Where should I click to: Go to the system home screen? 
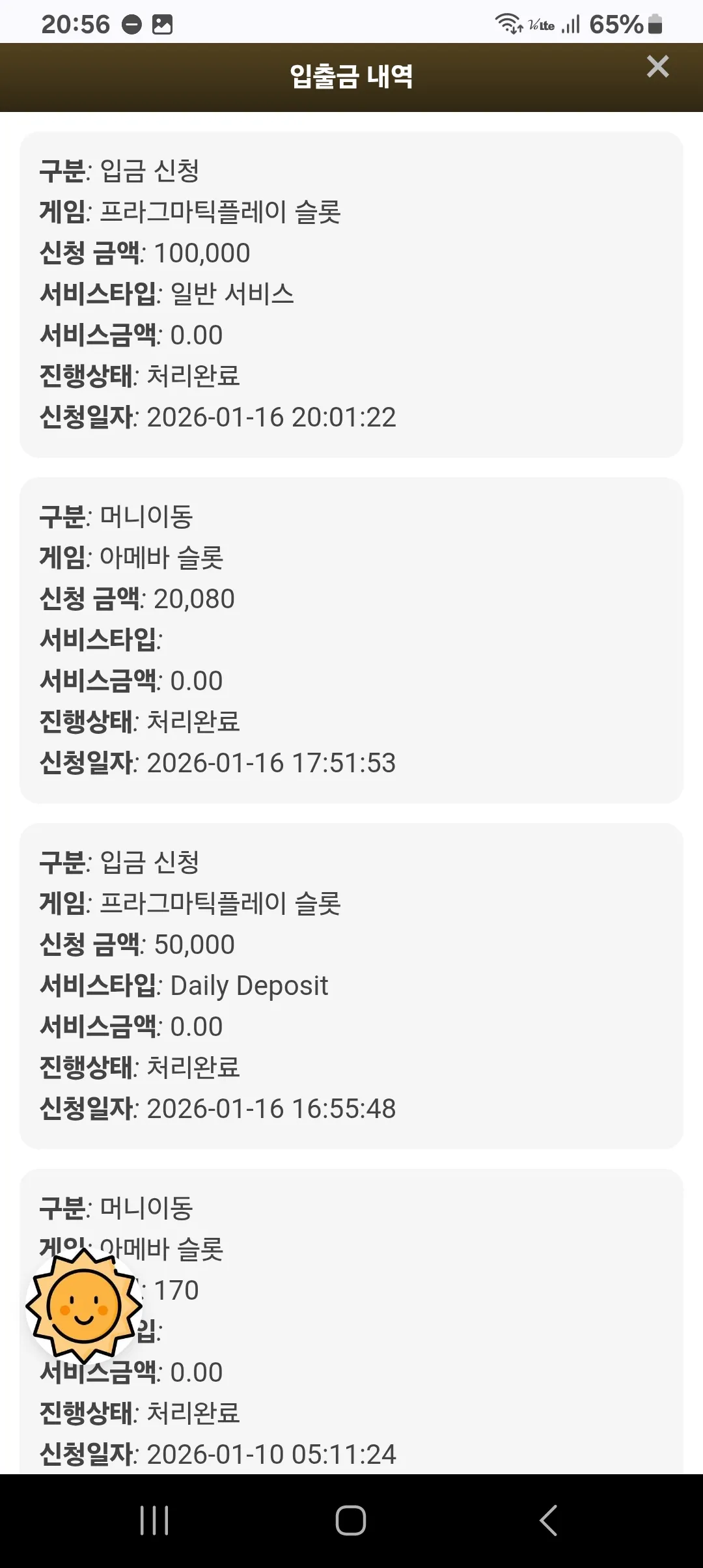pos(351,1520)
